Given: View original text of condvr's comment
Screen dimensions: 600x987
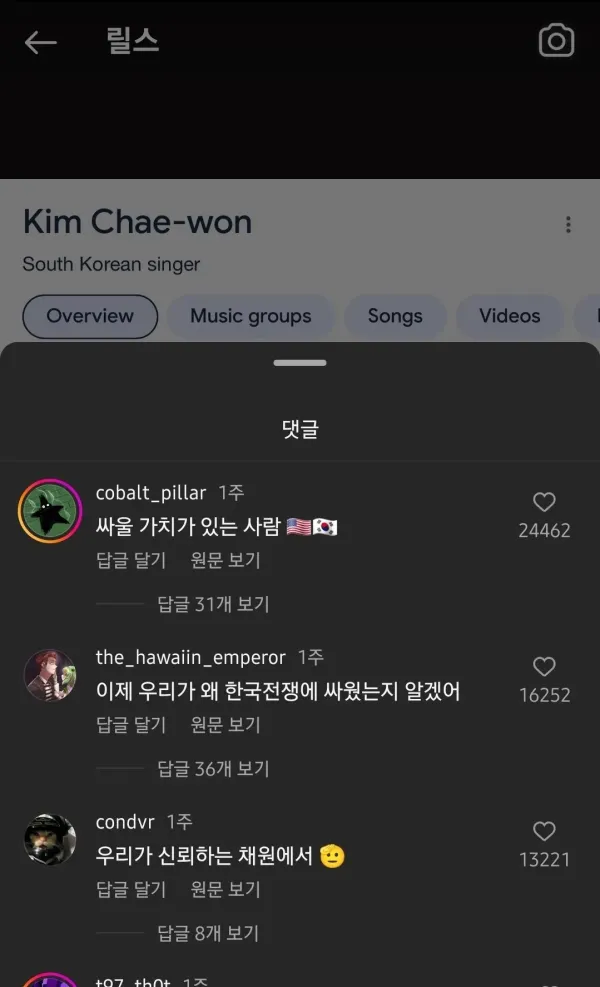Looking at the screenshot, I should [225, 889].
